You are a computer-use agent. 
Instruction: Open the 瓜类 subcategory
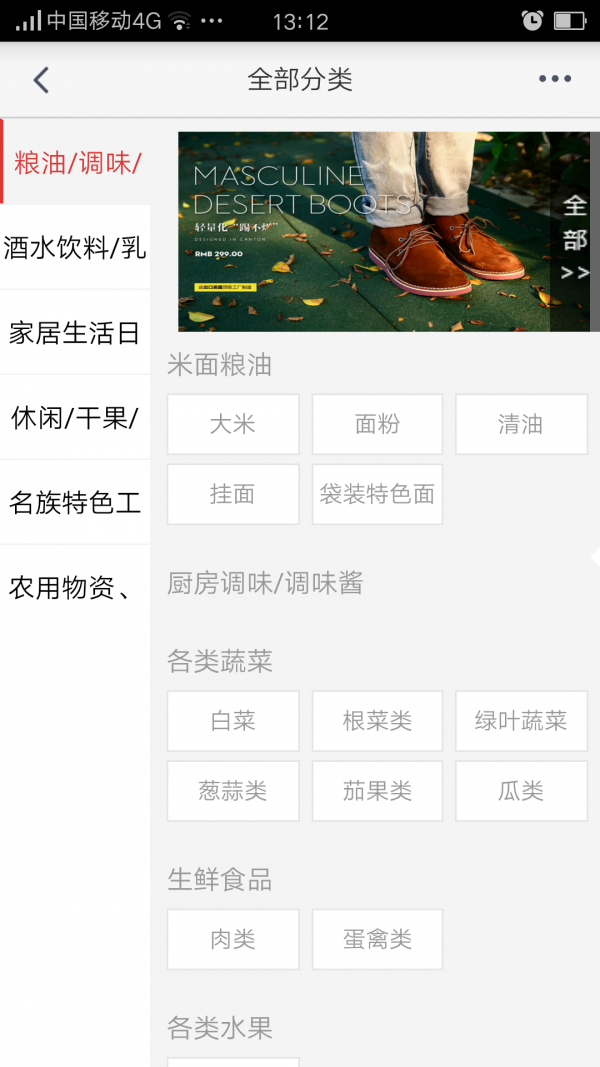pos(521,791)
